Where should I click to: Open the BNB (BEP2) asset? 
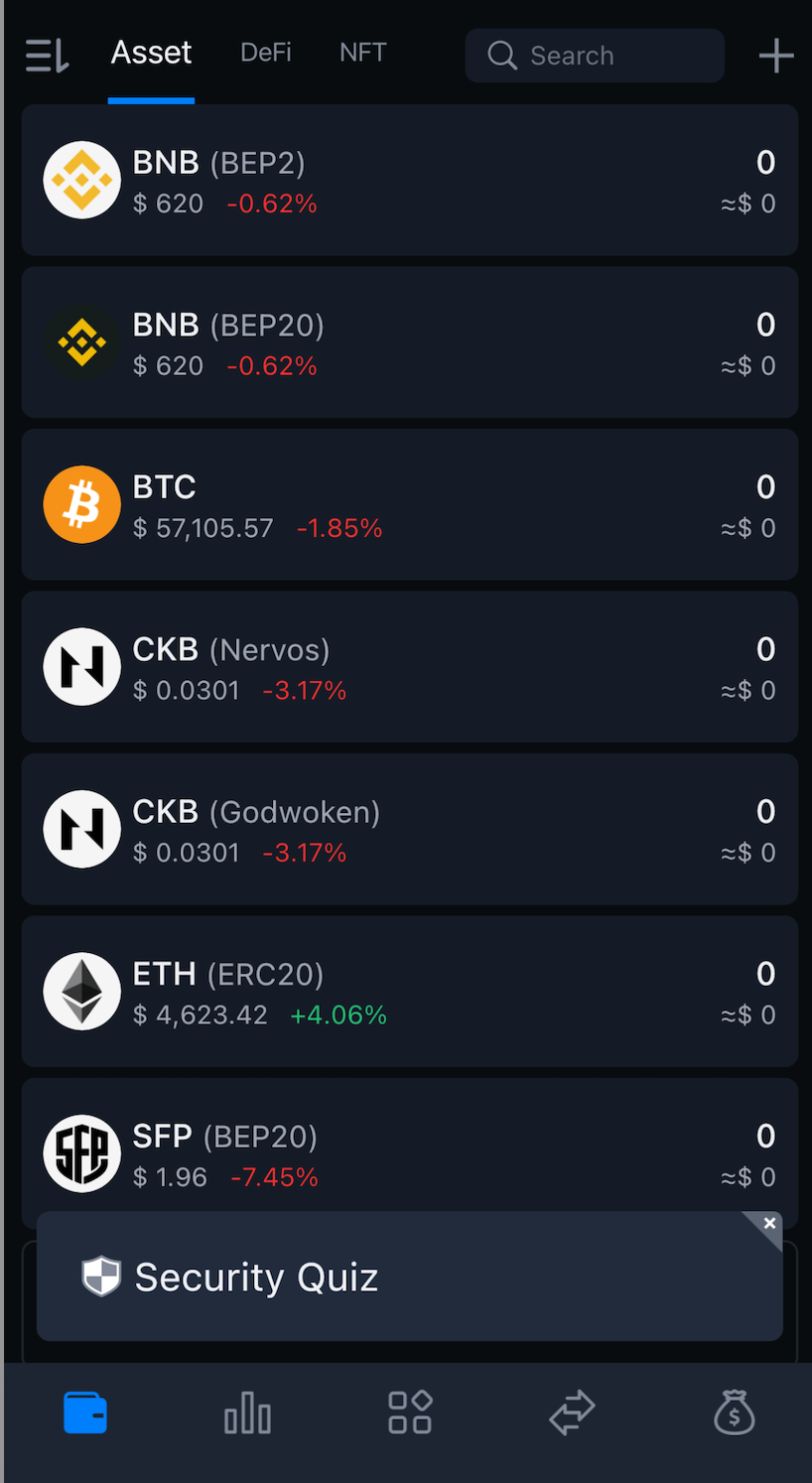(x=409, y=181)
